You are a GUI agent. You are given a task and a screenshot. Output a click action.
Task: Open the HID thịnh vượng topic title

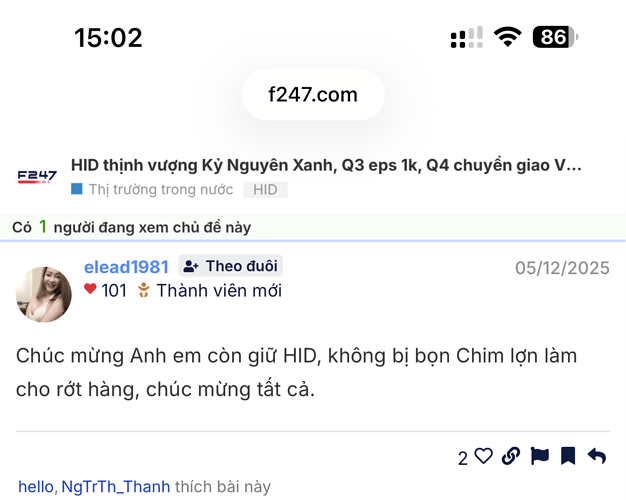click(x=326, y=165)
